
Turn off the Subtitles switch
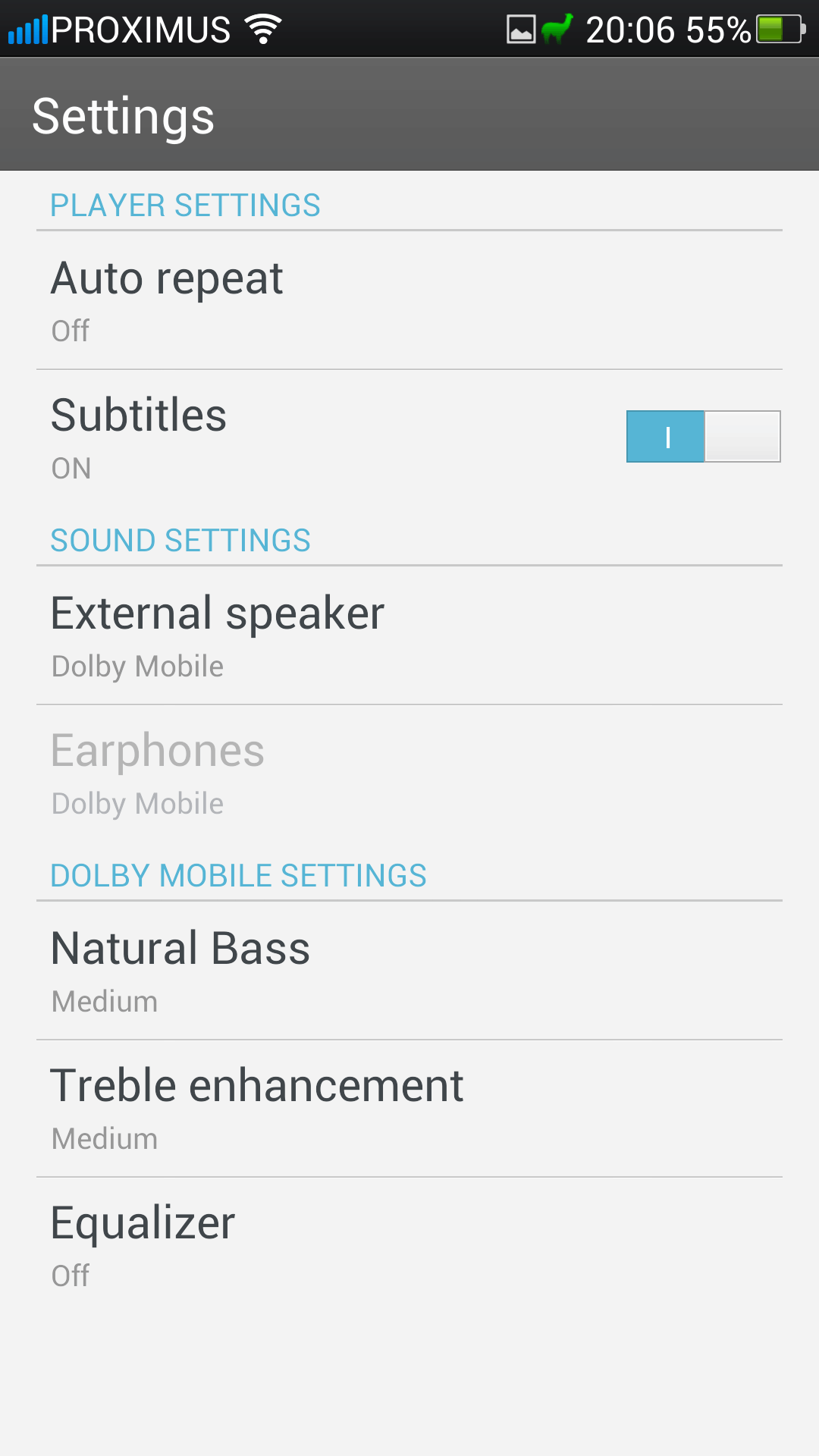703,437
